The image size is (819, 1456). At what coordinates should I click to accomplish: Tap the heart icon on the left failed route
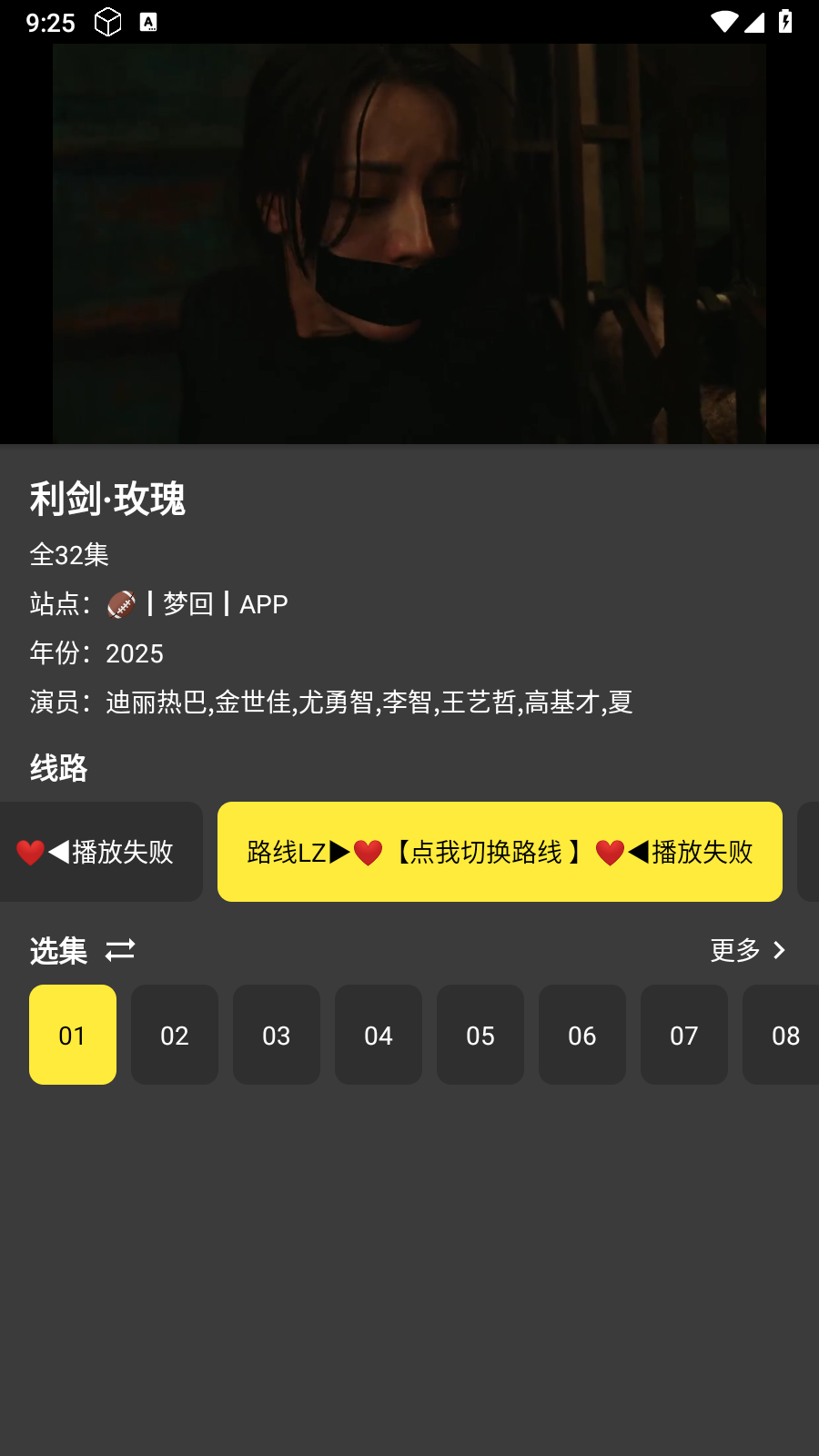click(30, 852)
